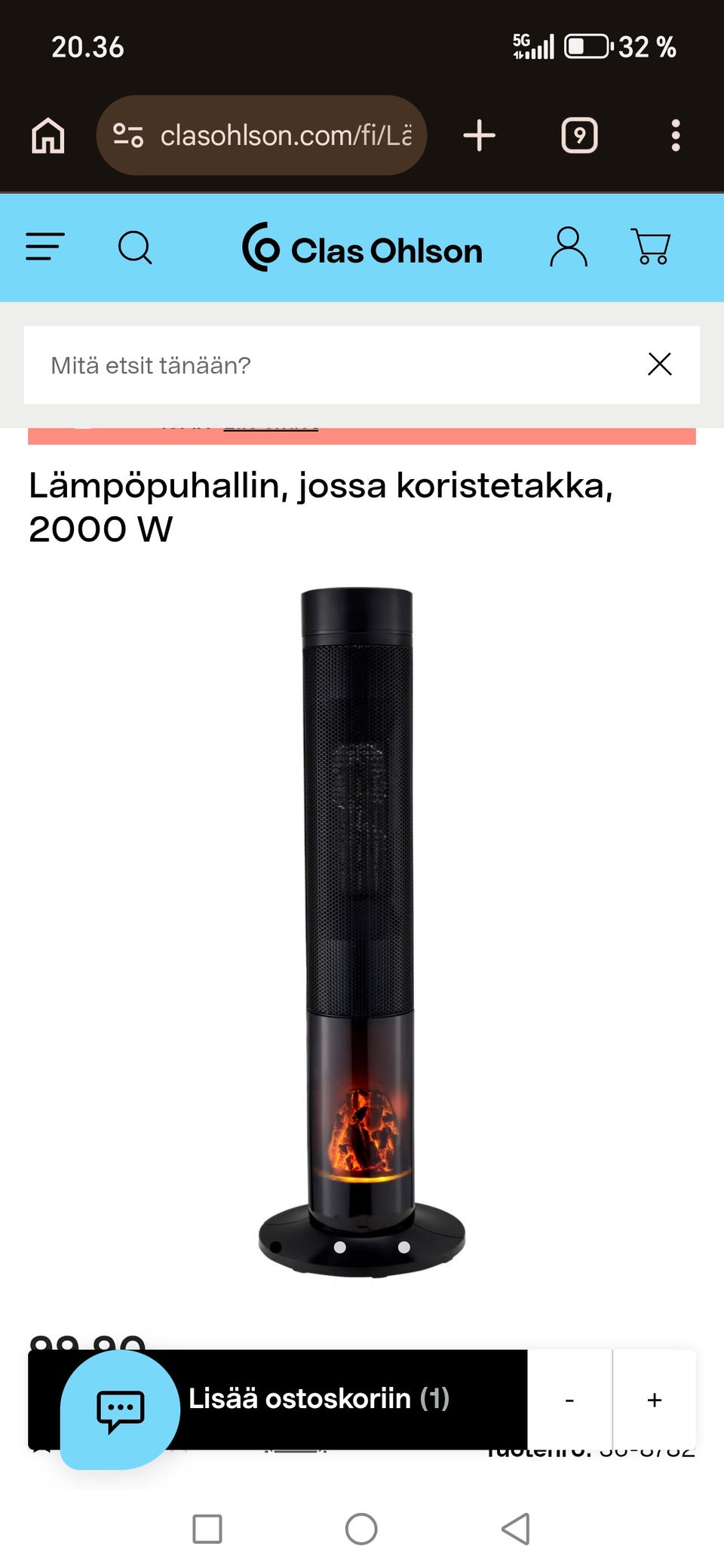Open browser overflow menu
The height and width of the screenshot is (1568, 724).
coord(675,135)
